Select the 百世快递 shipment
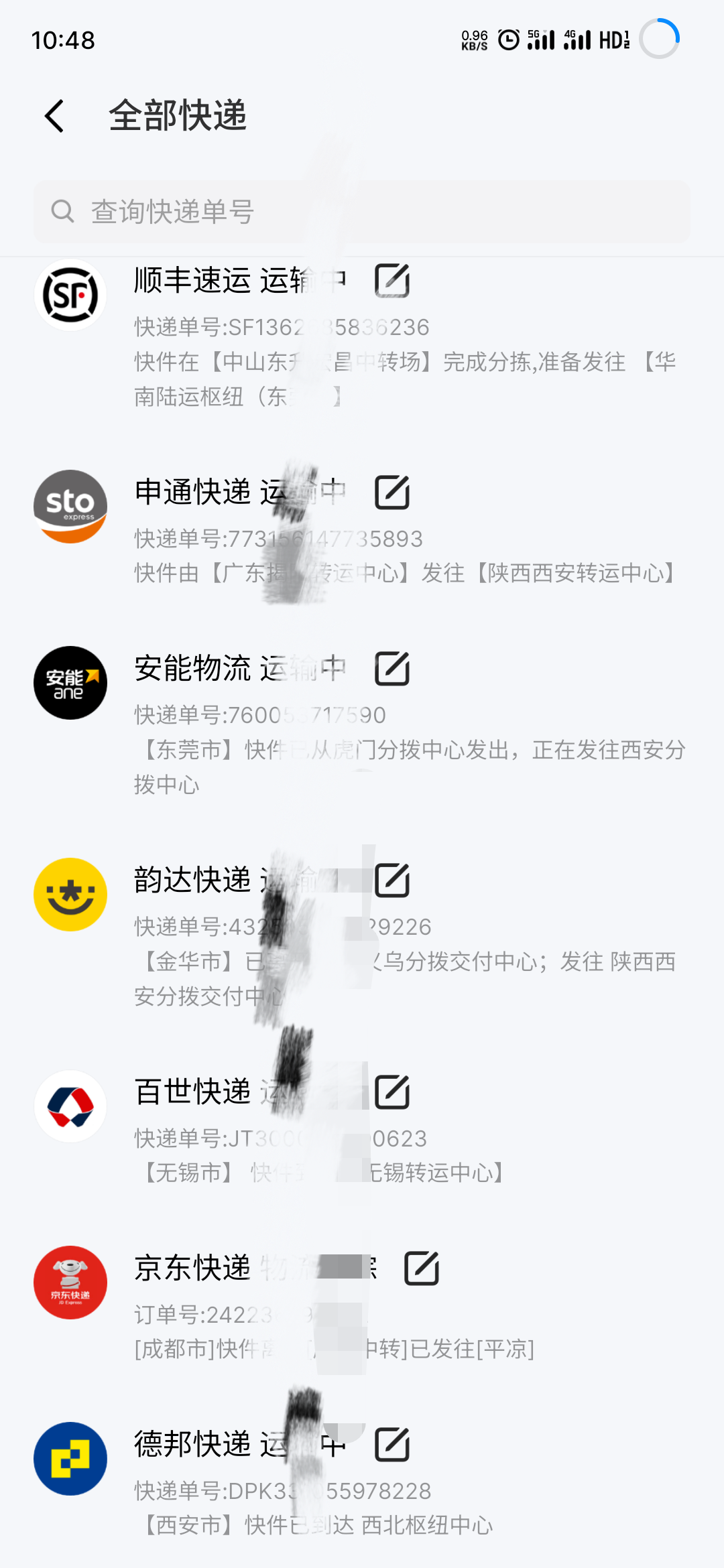 pos(362,1129)
